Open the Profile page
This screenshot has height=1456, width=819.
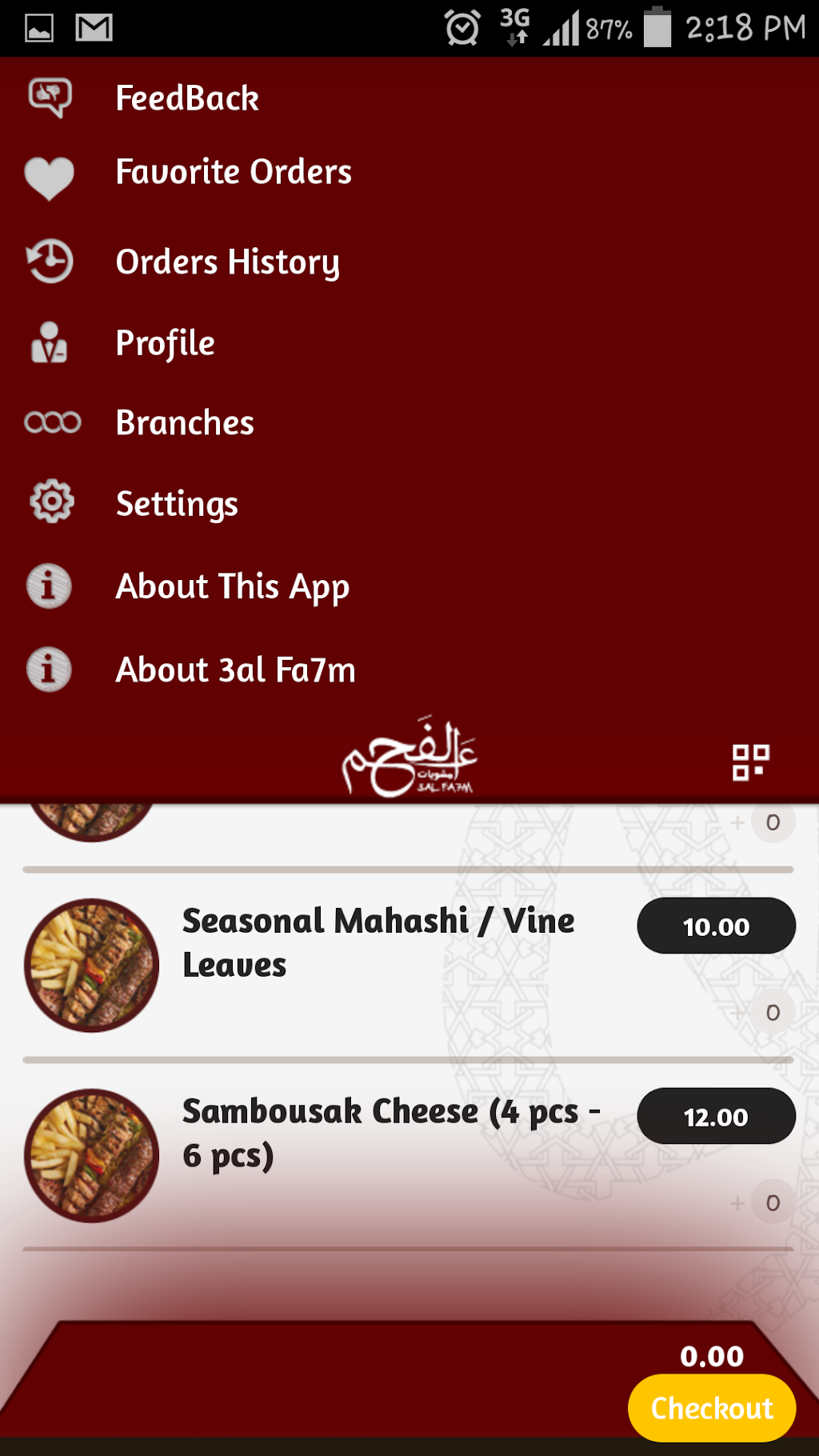coord(165,343)
